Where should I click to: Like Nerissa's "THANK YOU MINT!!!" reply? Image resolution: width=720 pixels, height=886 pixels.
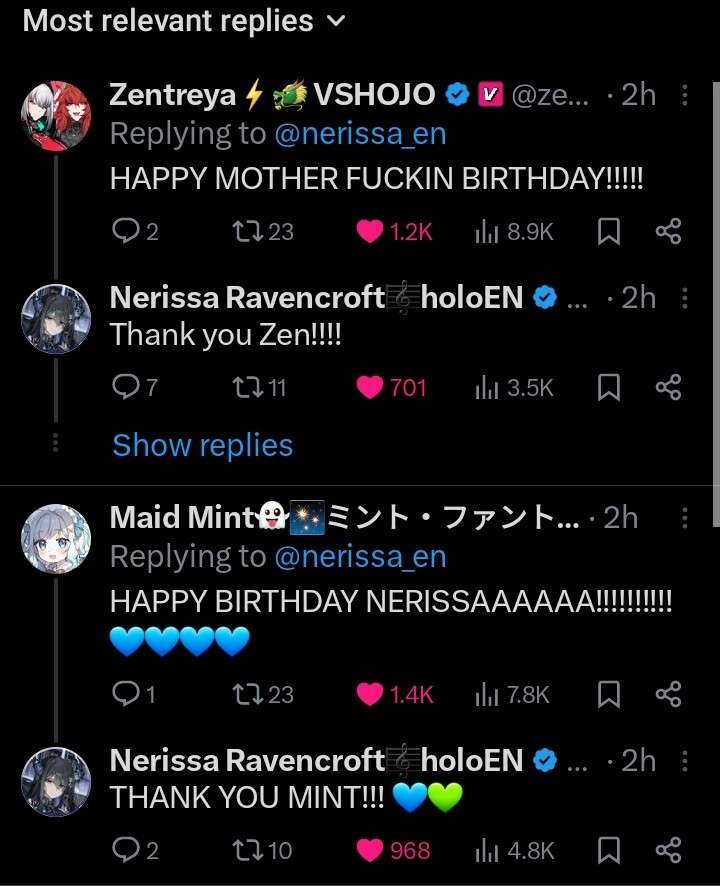point(370,851)
